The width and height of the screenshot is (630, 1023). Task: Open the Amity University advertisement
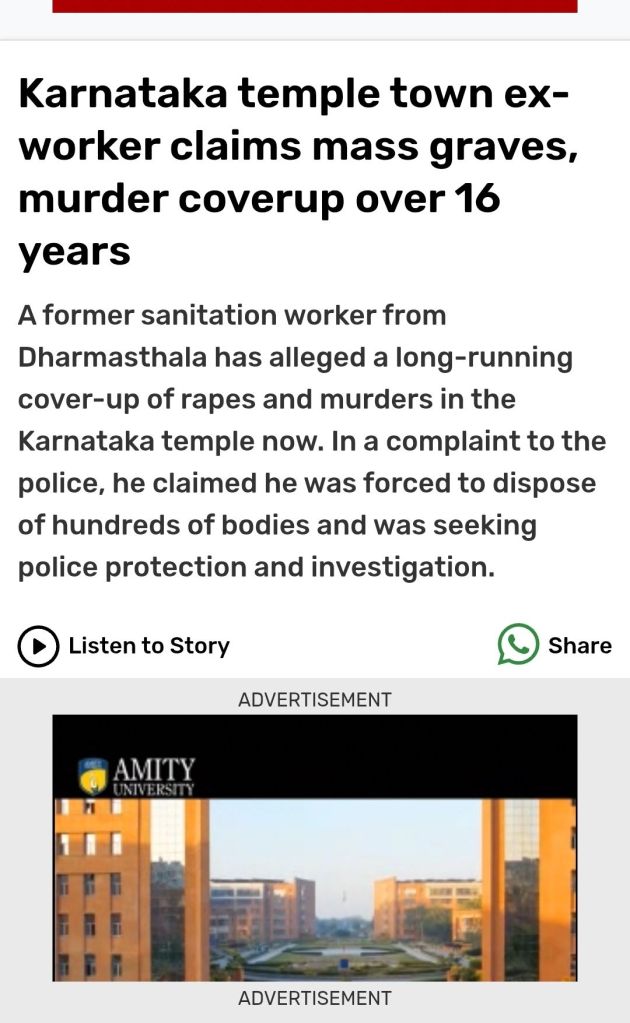tap(315, 847)
